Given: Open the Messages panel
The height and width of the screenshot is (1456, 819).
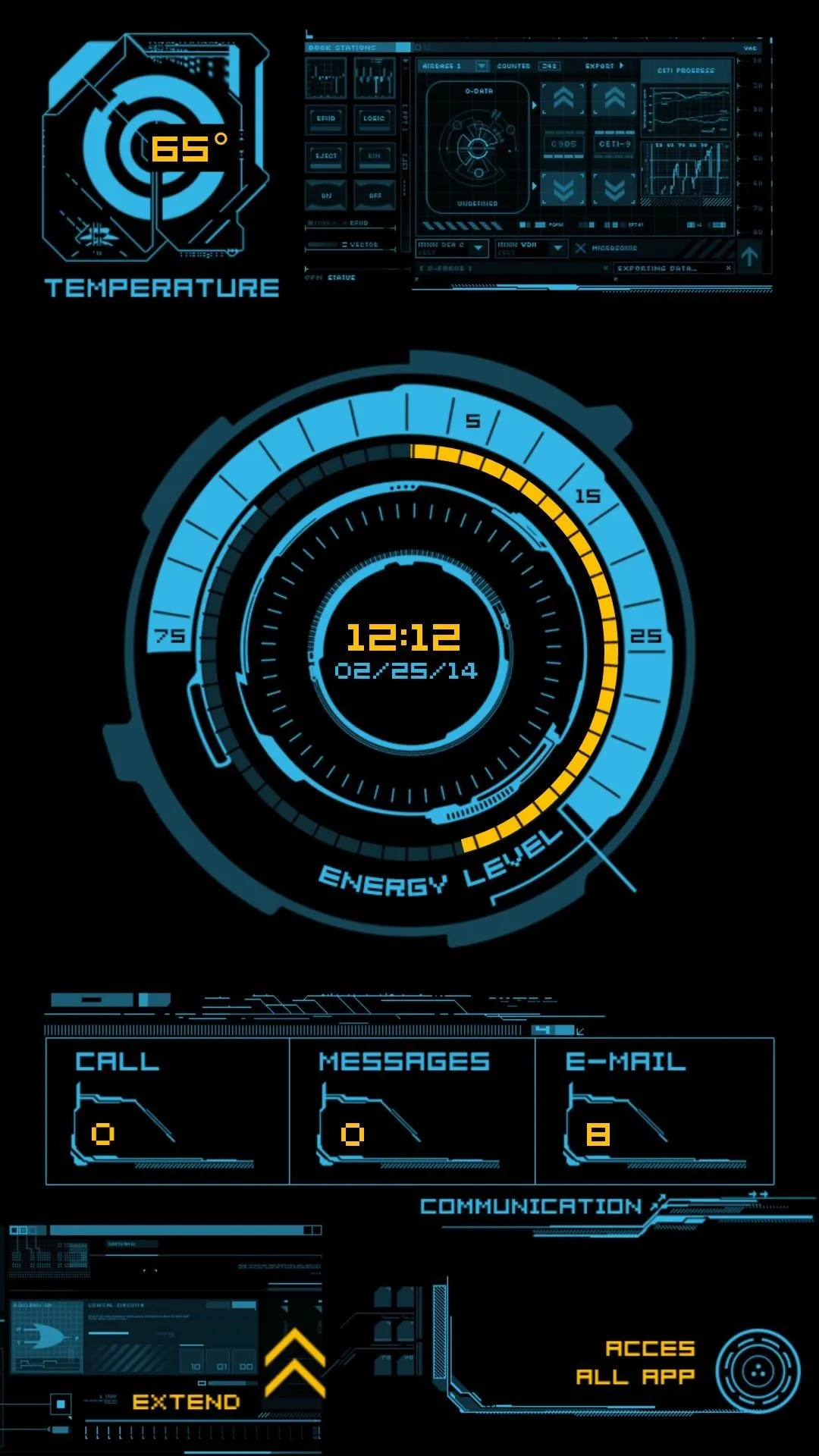Looking at the screenshot, I should point(412,1111).
